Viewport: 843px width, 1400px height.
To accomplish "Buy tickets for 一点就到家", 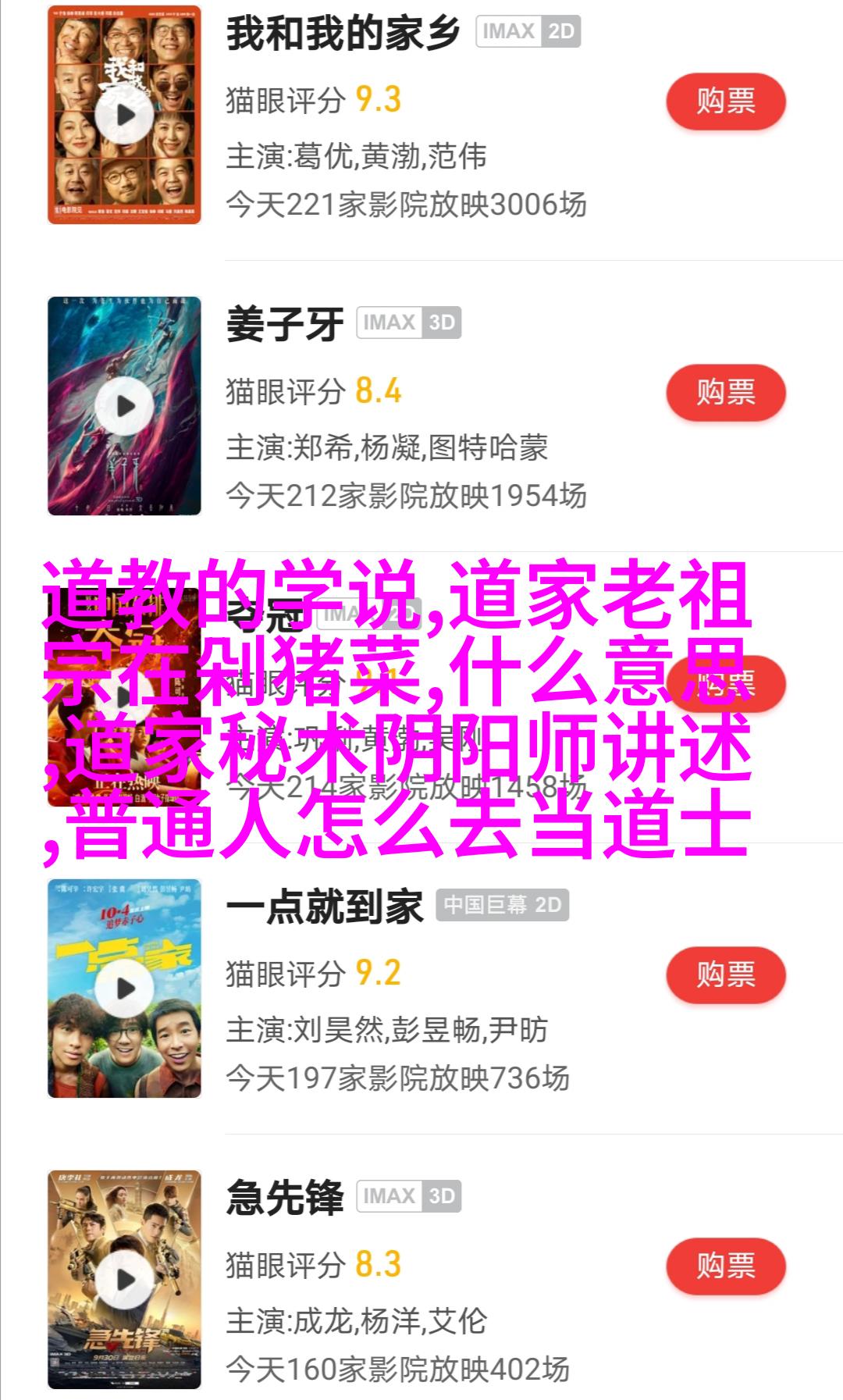I will tap(725, 975).
